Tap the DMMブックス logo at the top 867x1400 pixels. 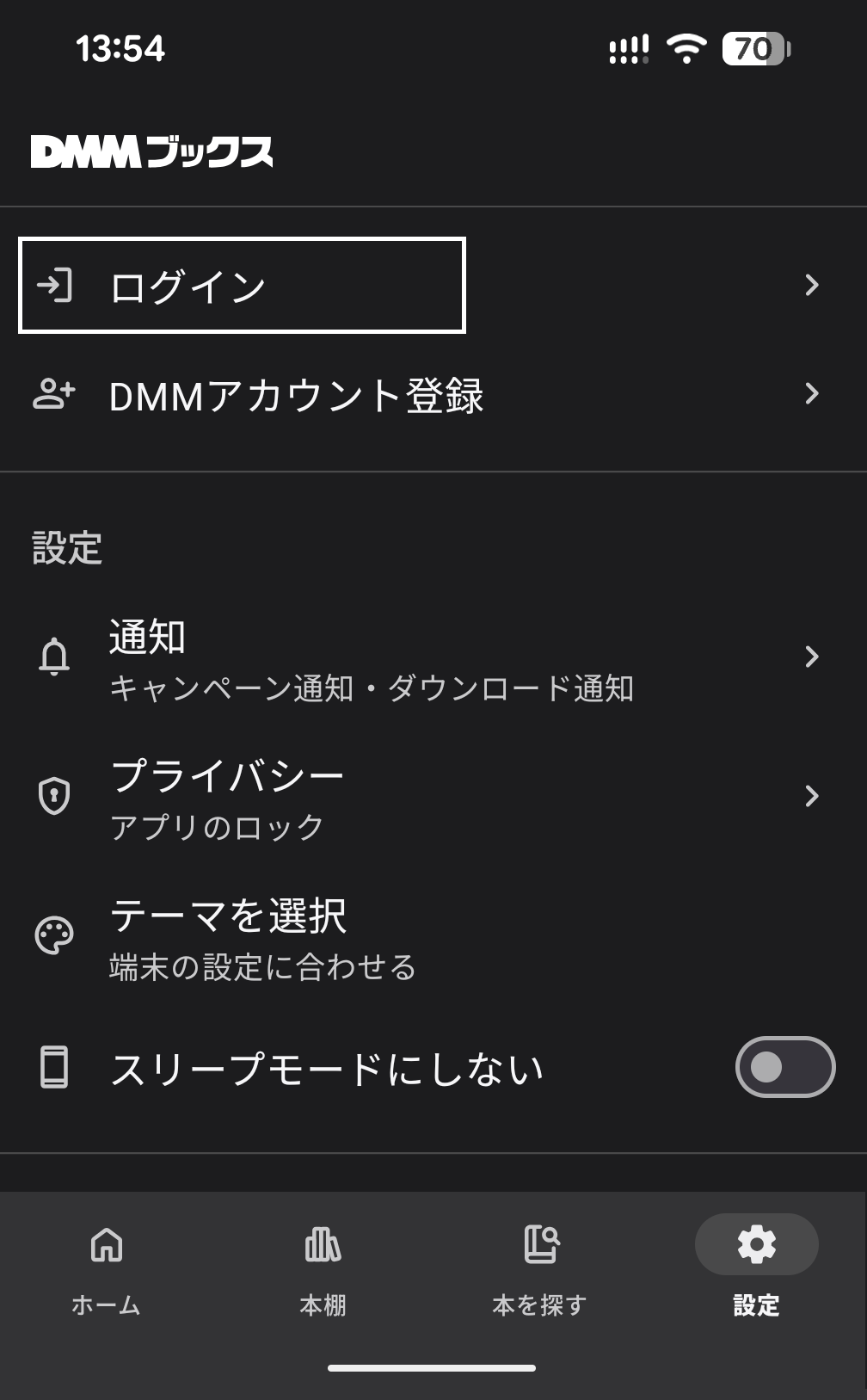point(151,152)
